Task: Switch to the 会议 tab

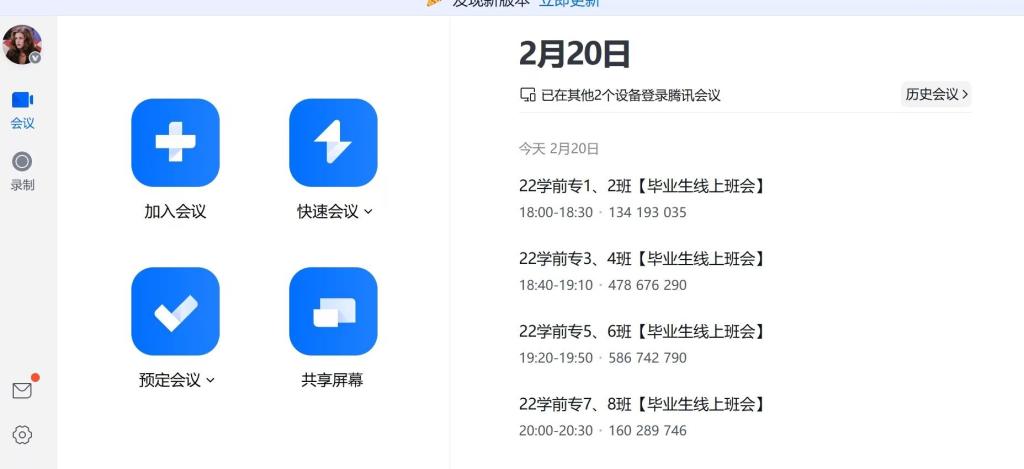Action: click(x=22, y=109)
